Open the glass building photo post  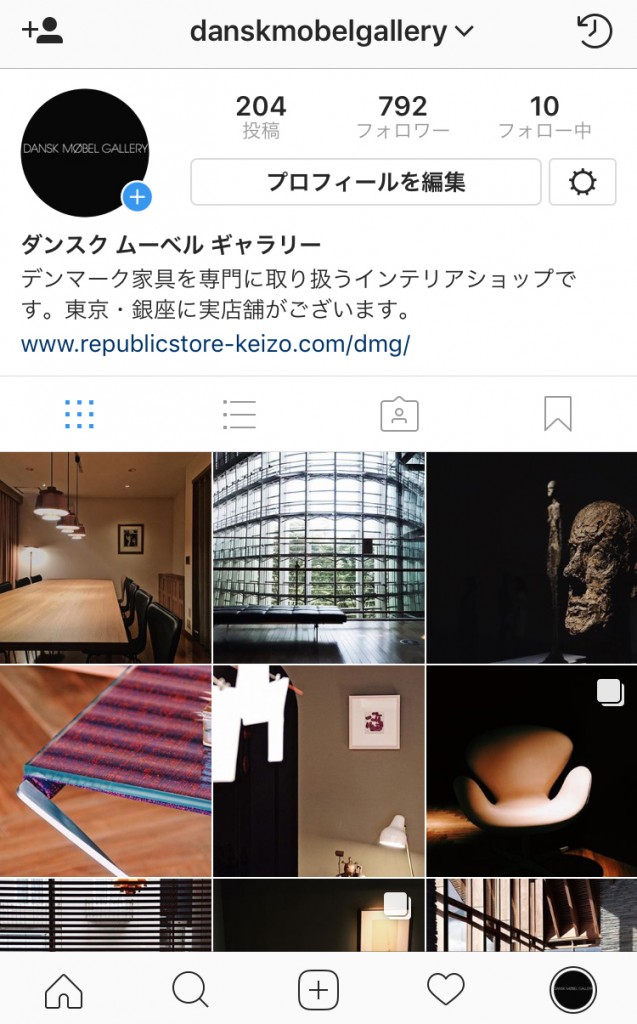[x=319, y=557]
